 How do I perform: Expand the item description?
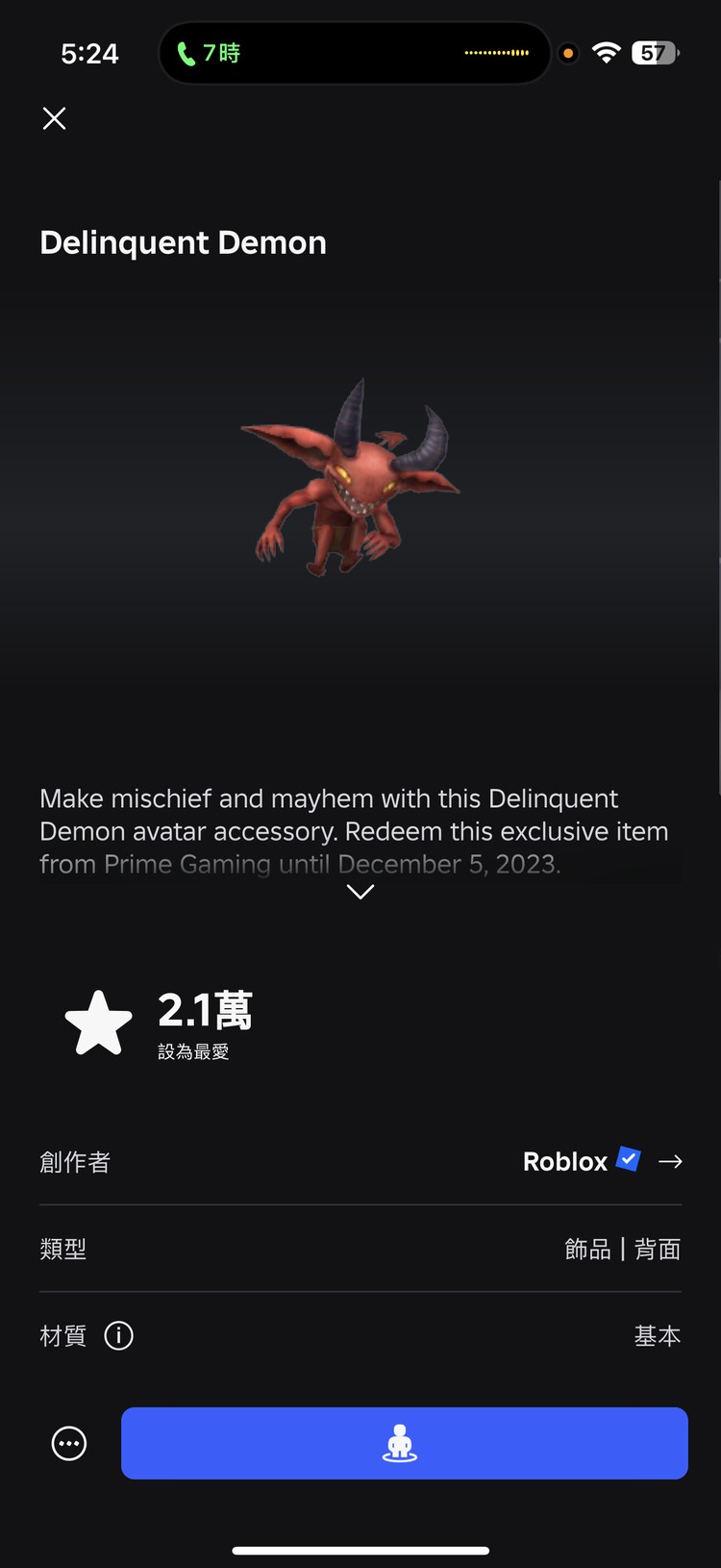[360, 892]
